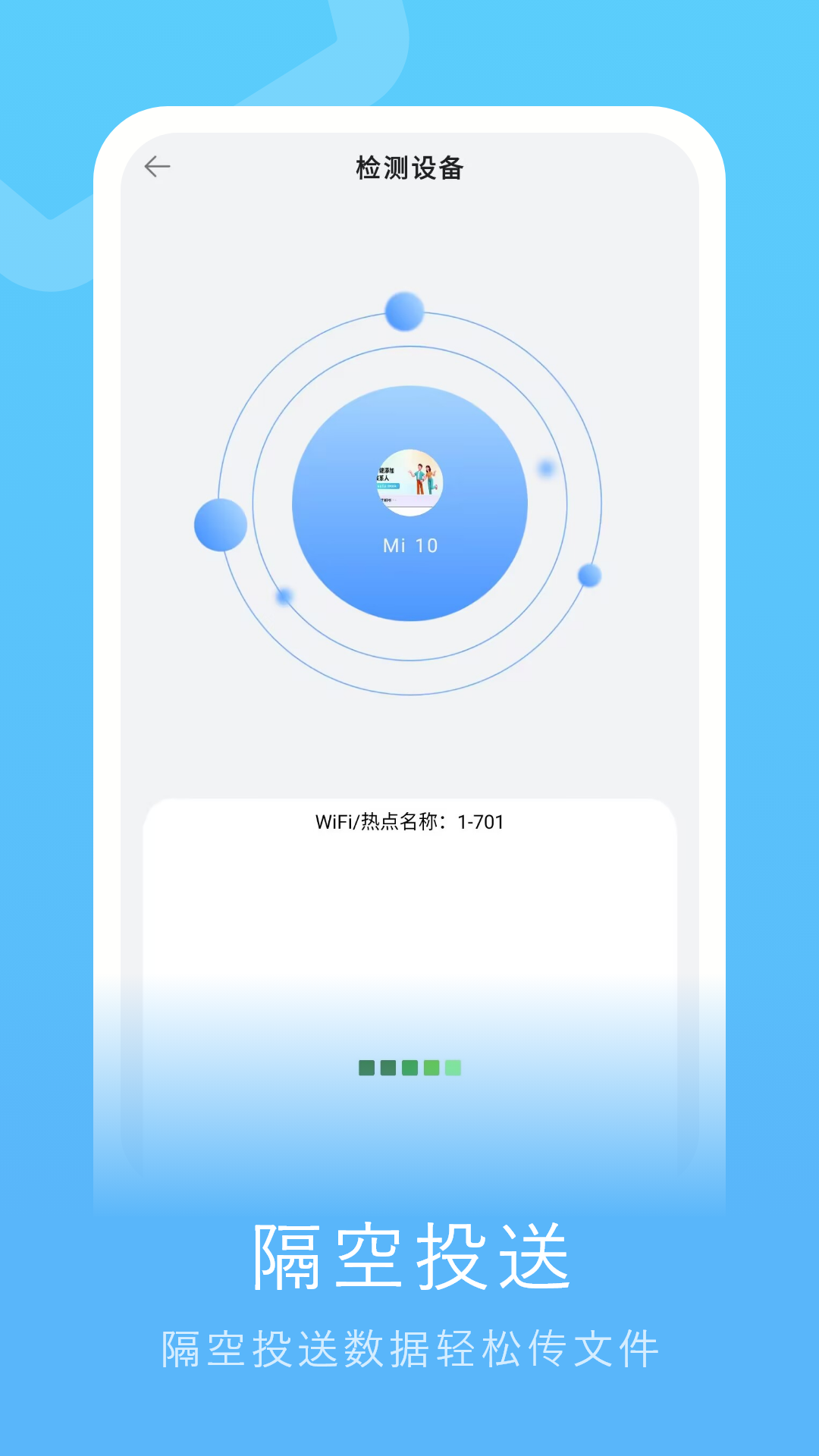Click the top orbiting blue dot
819x1456 pixels.
[x=404, y=312]
